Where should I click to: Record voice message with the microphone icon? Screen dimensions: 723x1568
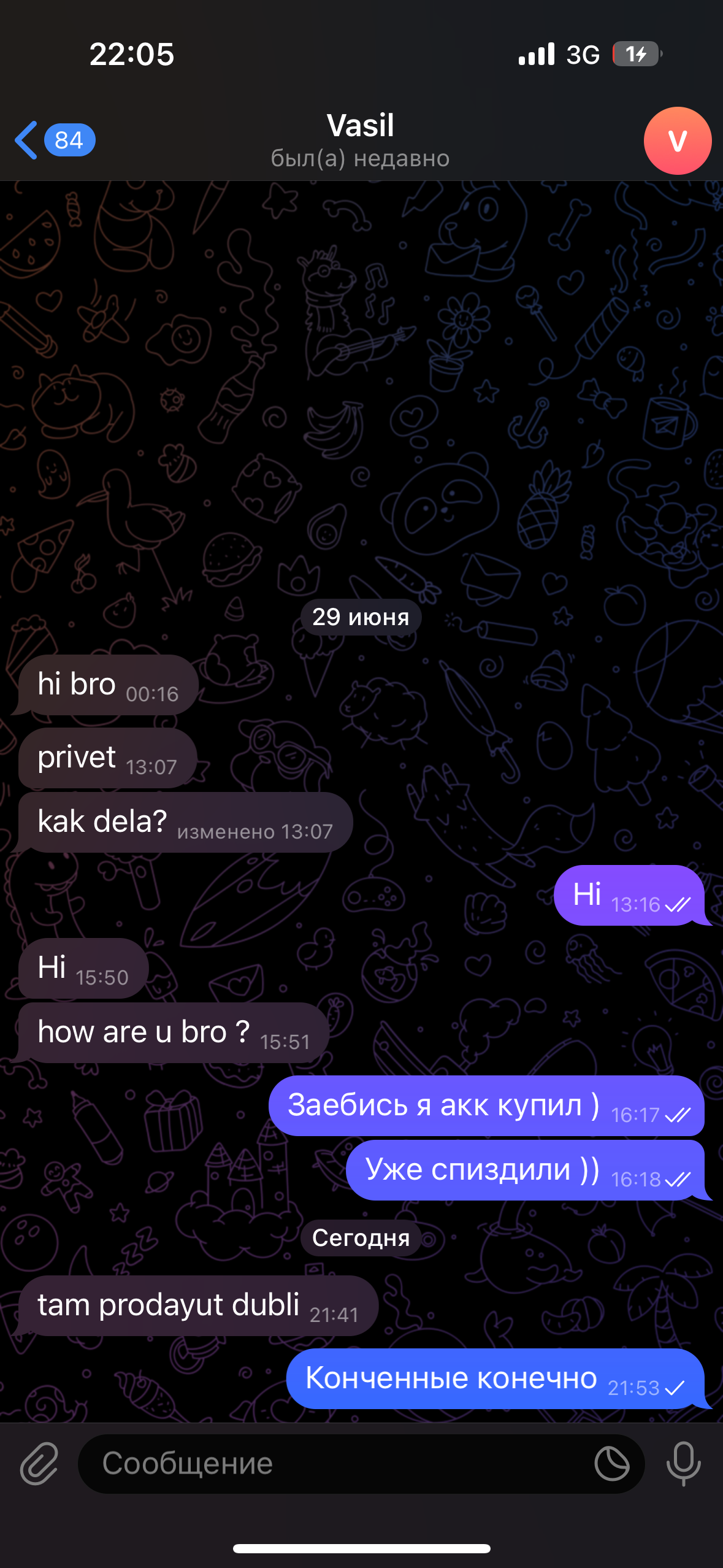(x=683, y=1464)
